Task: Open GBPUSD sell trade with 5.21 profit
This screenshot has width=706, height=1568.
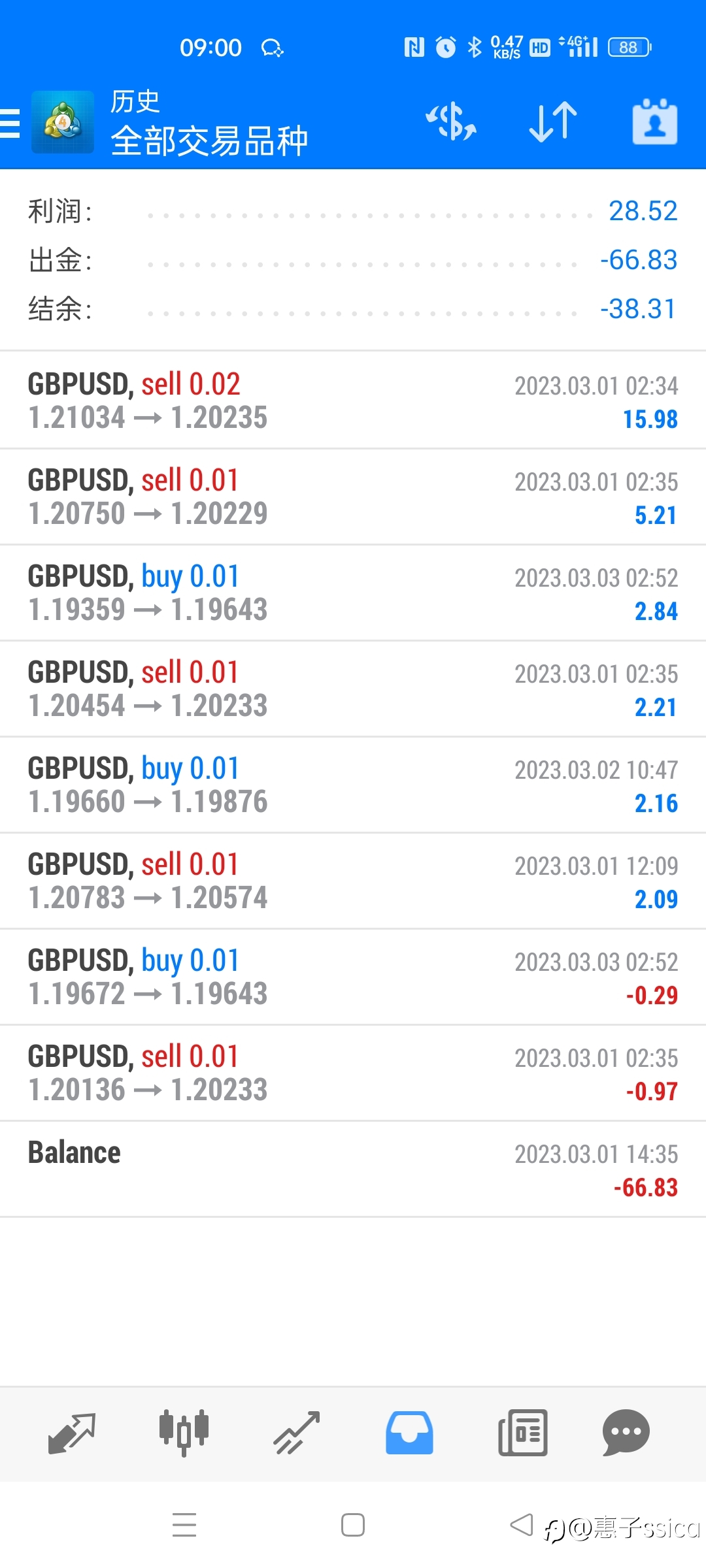Action: pyautogui.click(x=353, y=497)
